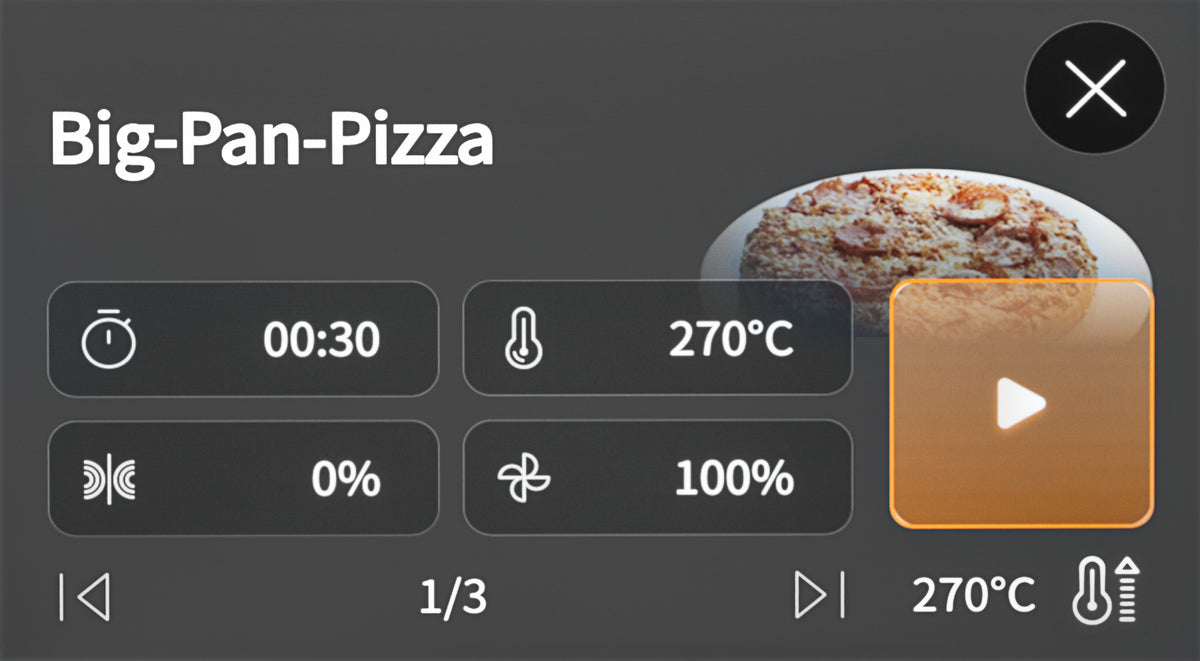Adjust the 100% fan speed setting

click(657, 479)
